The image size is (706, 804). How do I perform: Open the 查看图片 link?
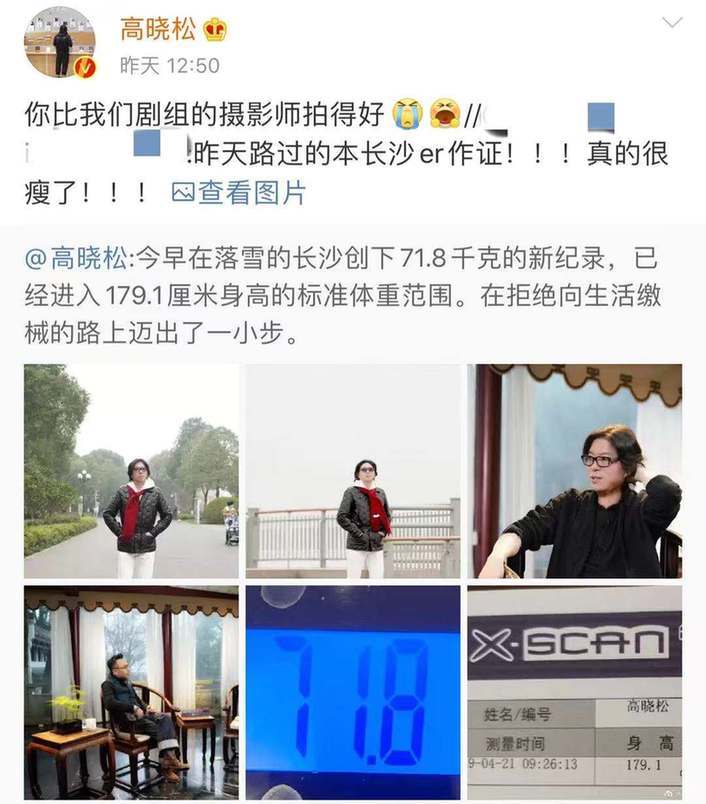click(238, 192)
